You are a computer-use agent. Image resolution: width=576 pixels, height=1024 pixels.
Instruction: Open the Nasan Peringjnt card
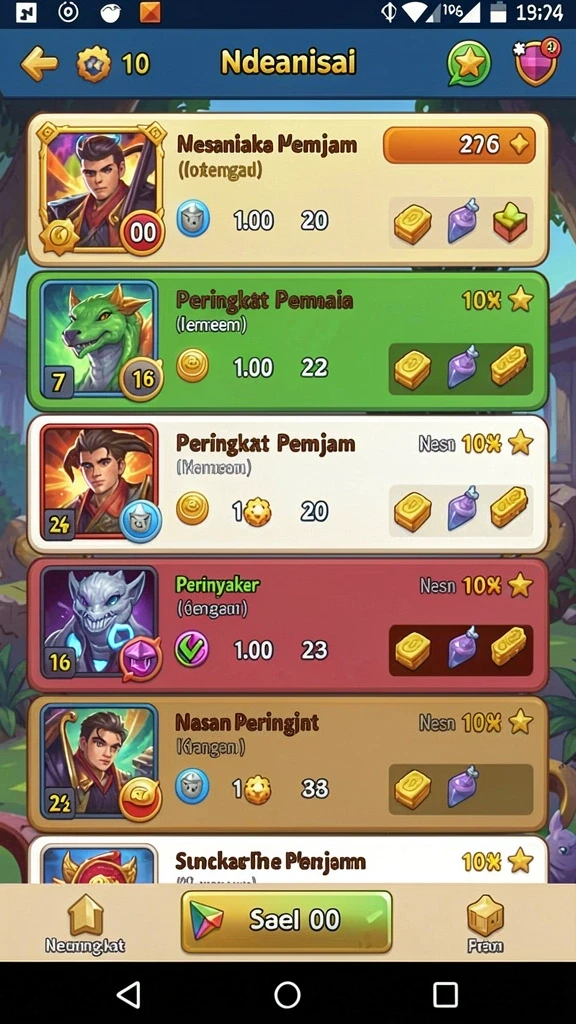point(287,763)
